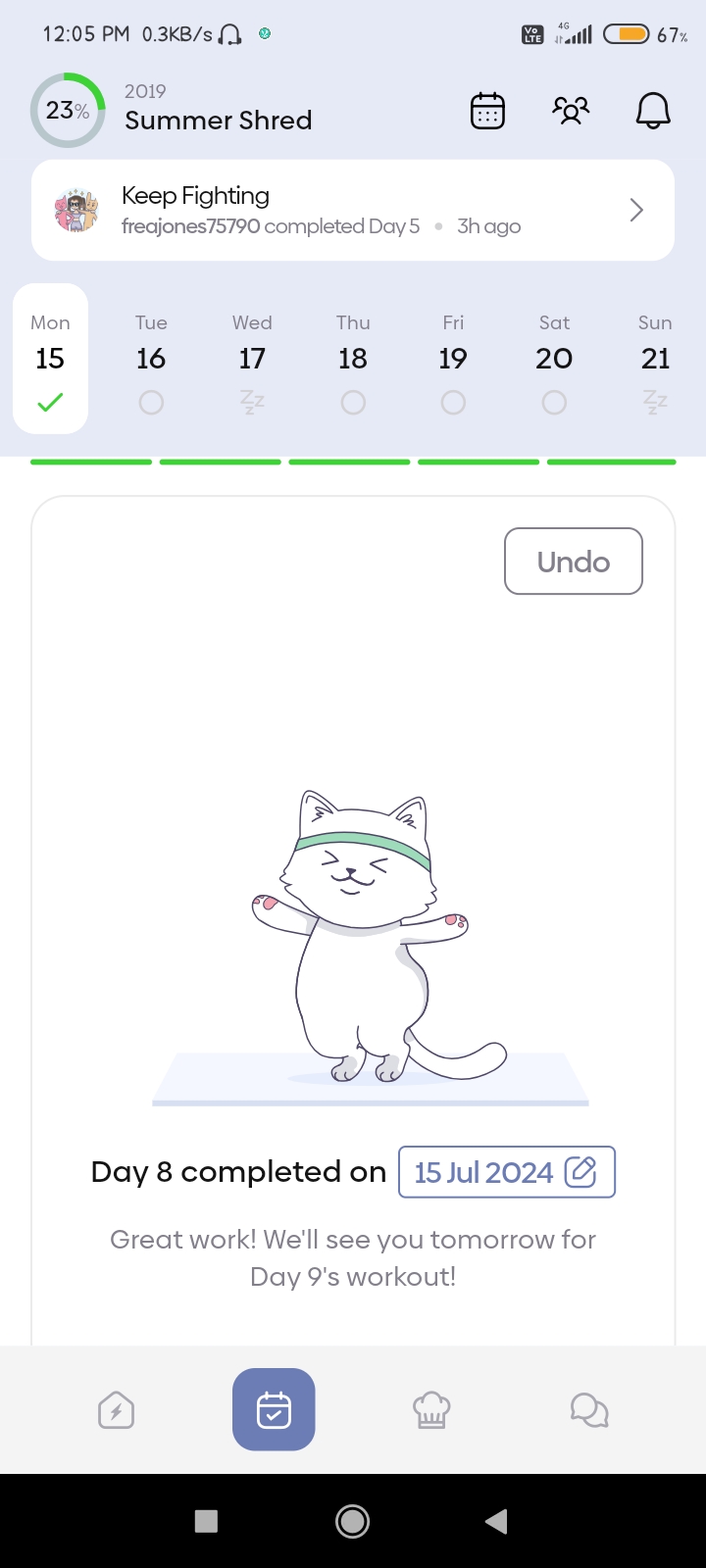Select Sun 21 rest day
The height and width of the screenshot is (1568, 706).
click(x=655, y=360)
